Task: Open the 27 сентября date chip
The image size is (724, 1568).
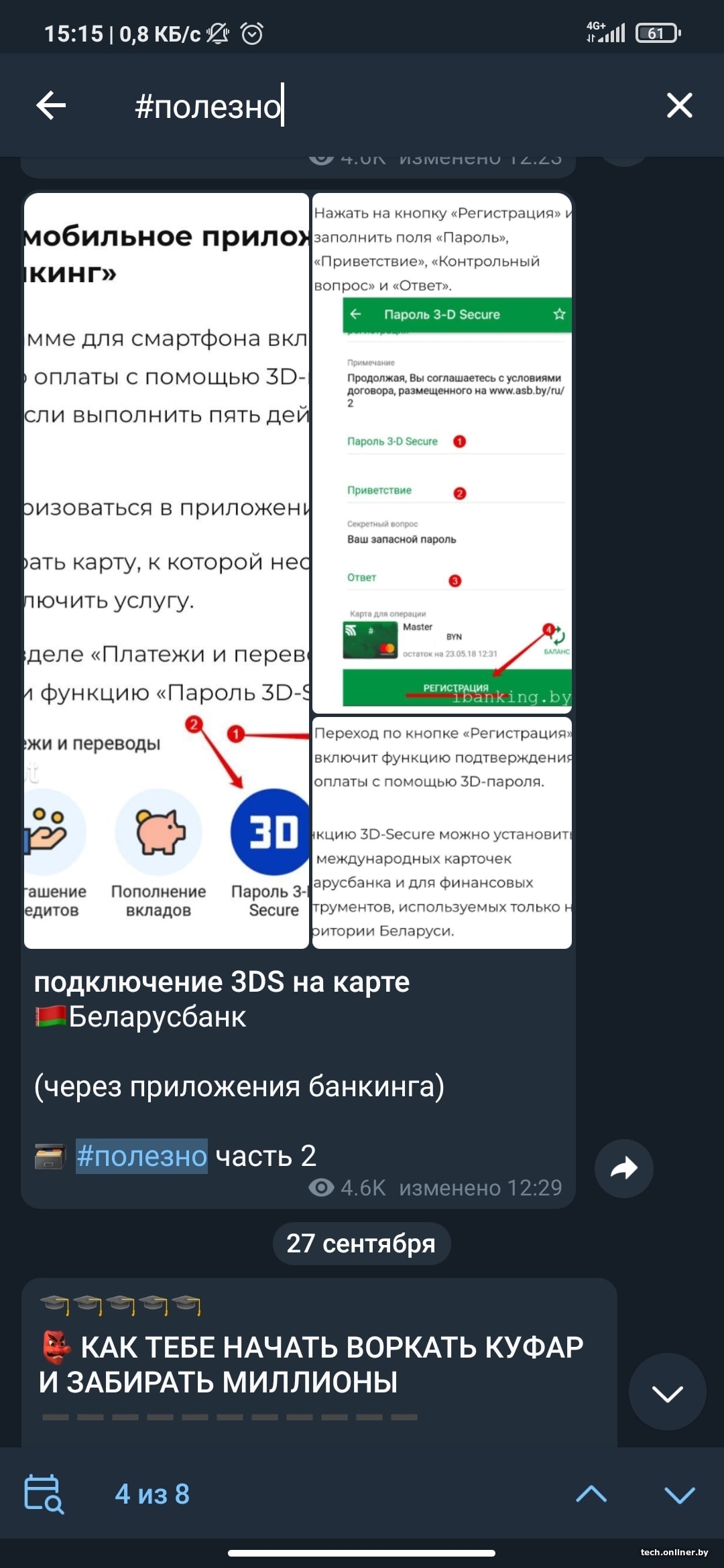Action: [x=361, y=1244]
